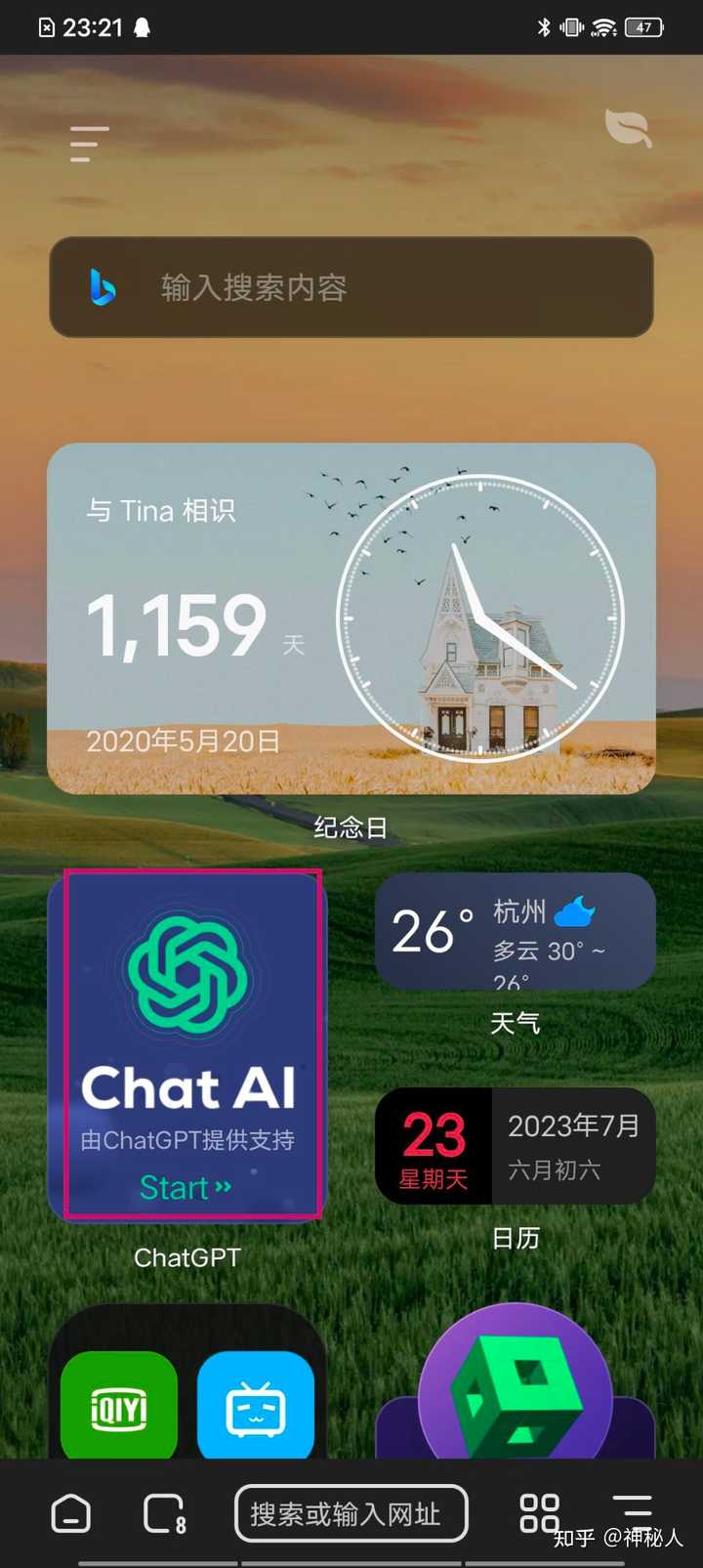The image size is (703, 1568).
Task: Open the Bilibili app icon
Action: 256,1404
